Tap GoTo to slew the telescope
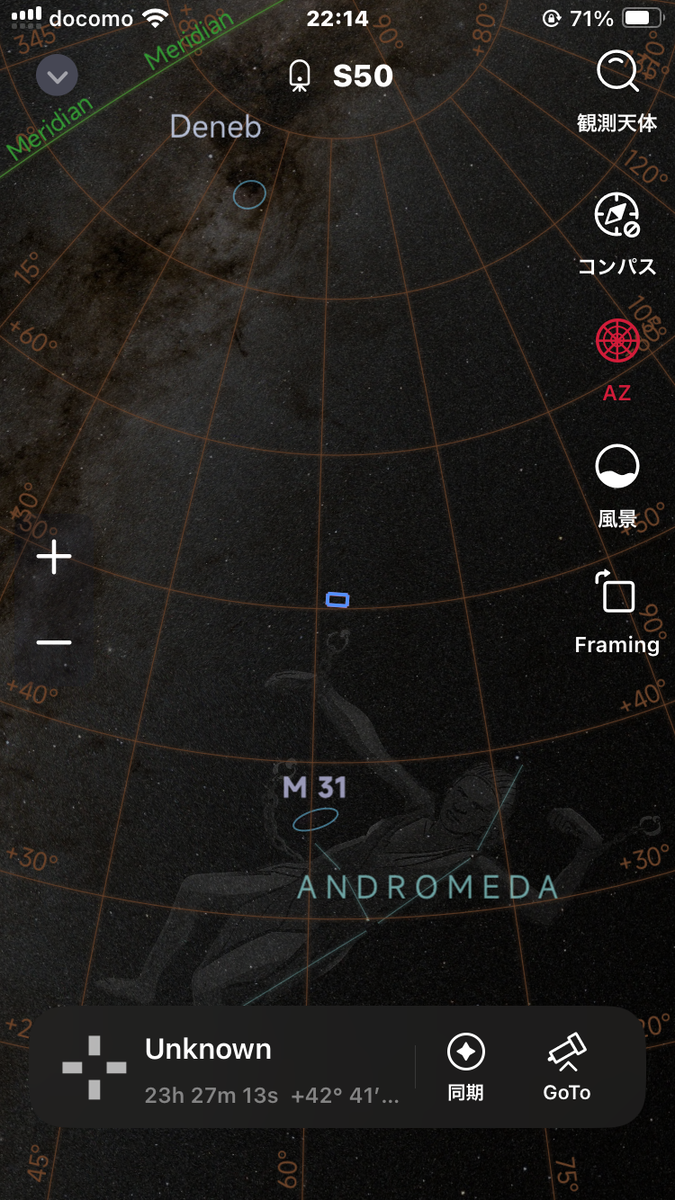This screenshot has height=1200, width=675. (567, 1067)
